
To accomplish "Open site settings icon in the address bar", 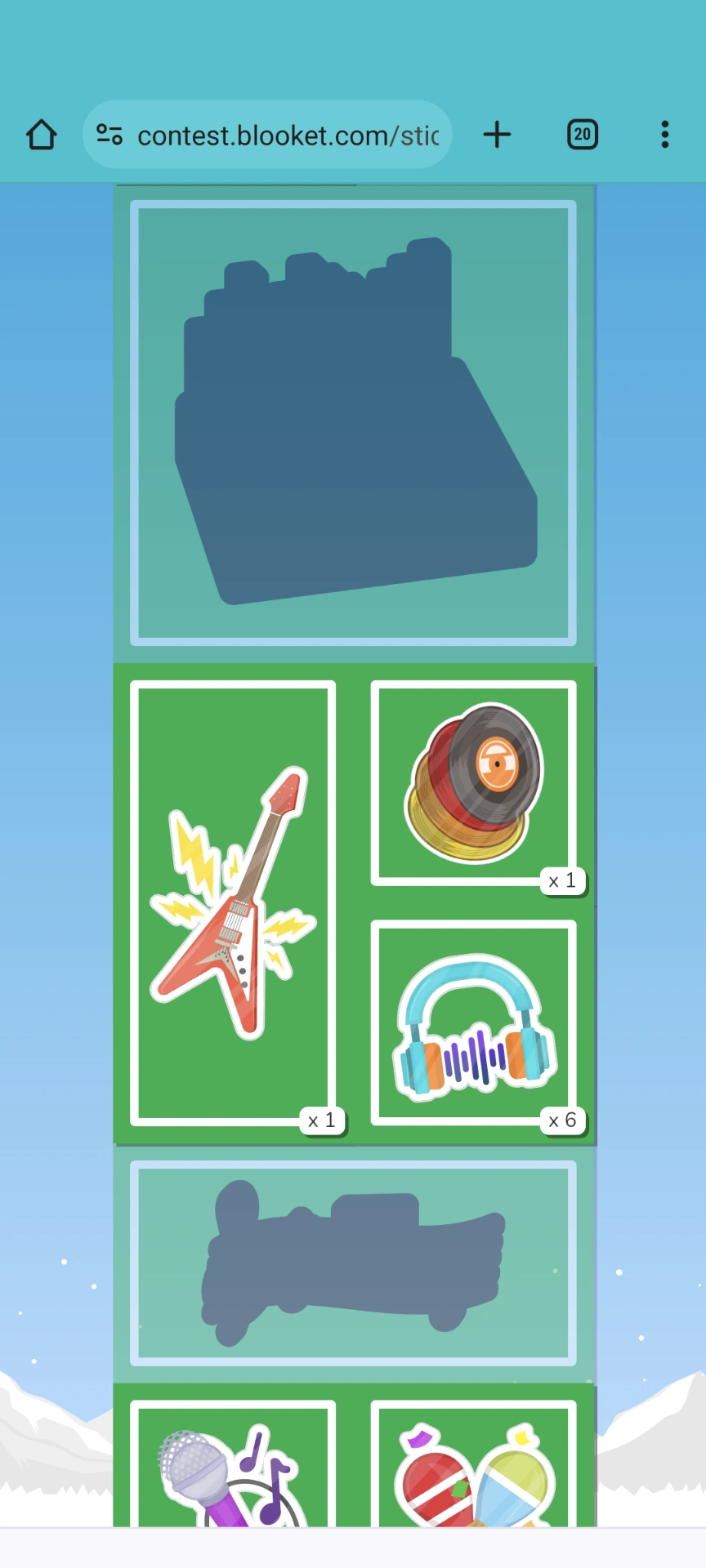I will coord(109,135).
